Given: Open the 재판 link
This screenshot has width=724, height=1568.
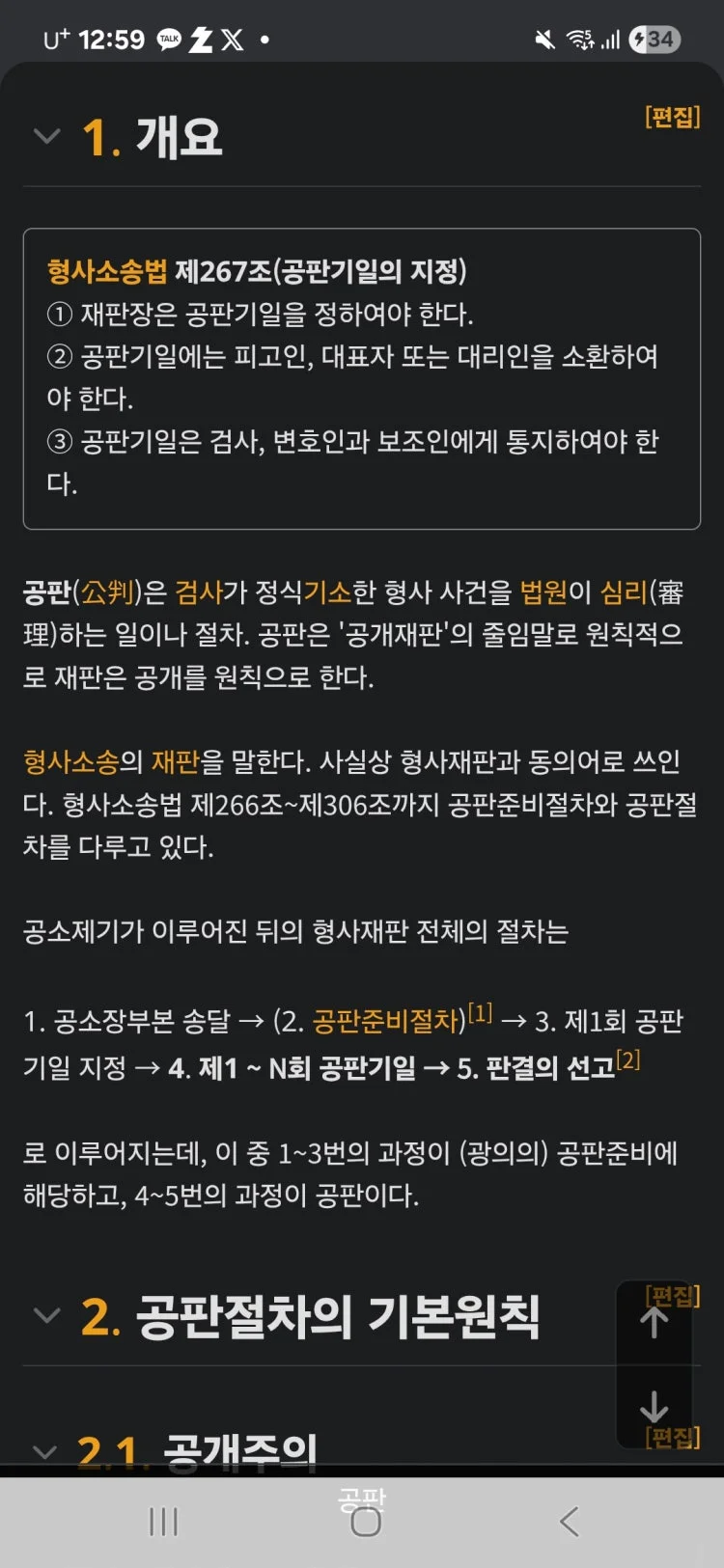Looking at the screenshot, I should (x=175, y=762).
